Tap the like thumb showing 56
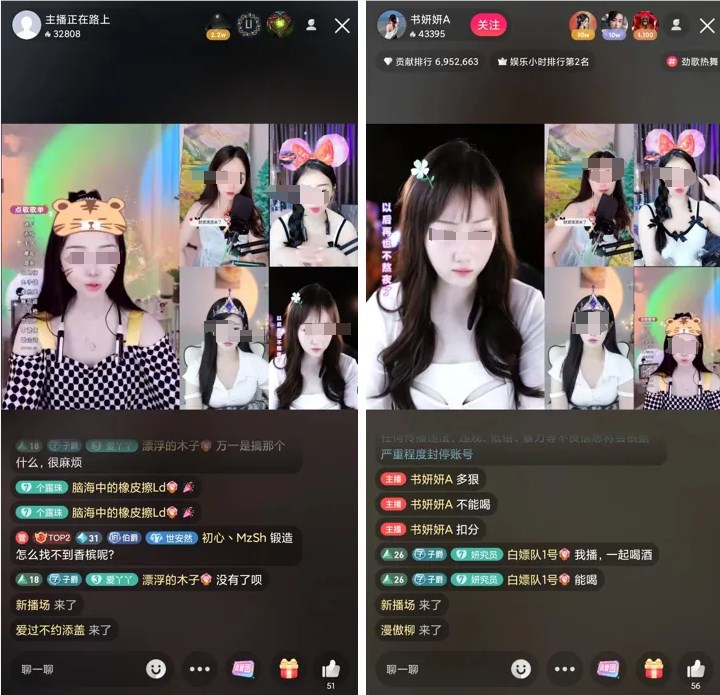This screenshot has width=720, height=695. tap(696, 669)
